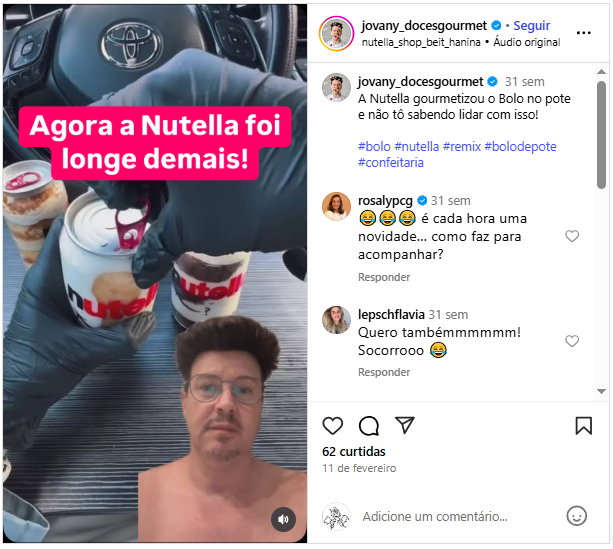Open jovany_docesgourmet profile from header
613x549 pixels.
(424, 25)
